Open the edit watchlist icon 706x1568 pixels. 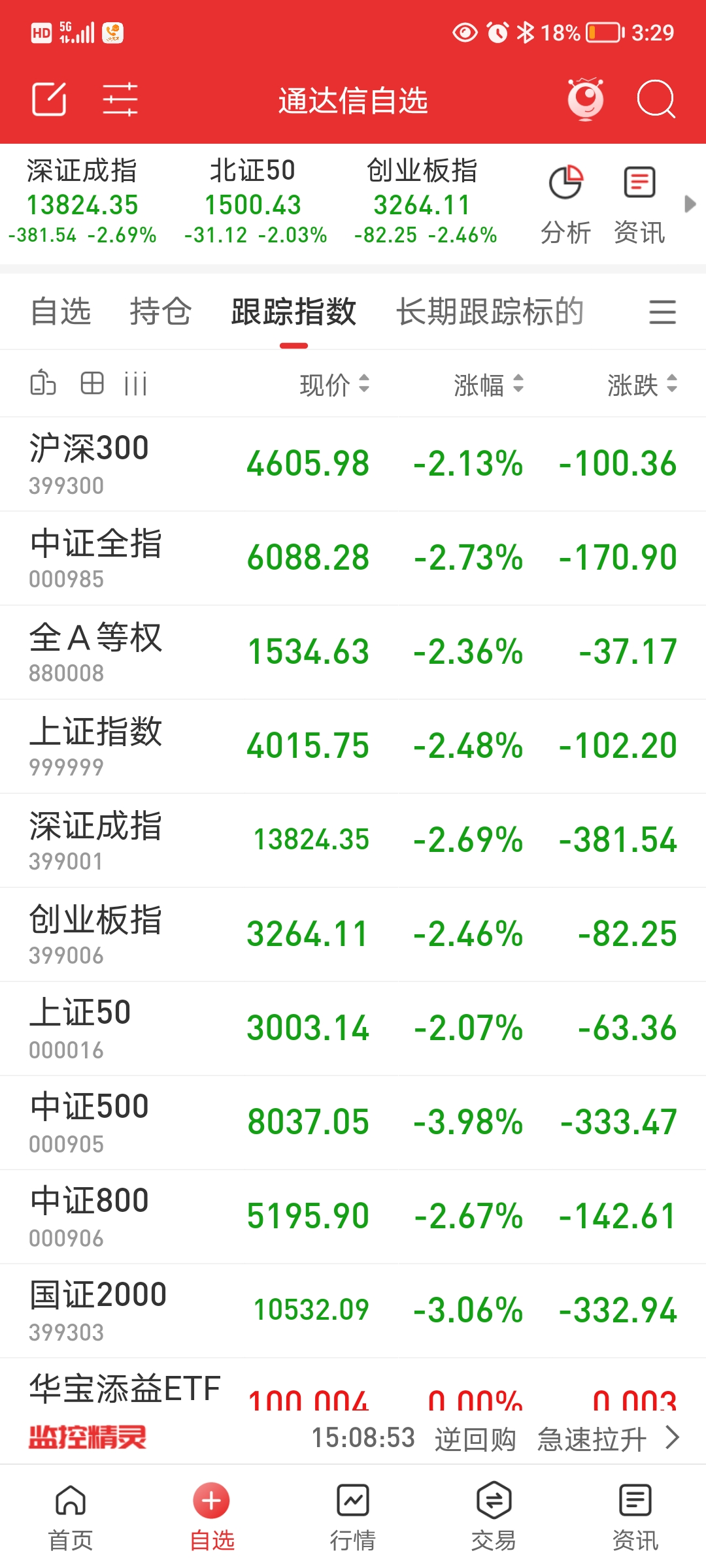pos(50,99)
